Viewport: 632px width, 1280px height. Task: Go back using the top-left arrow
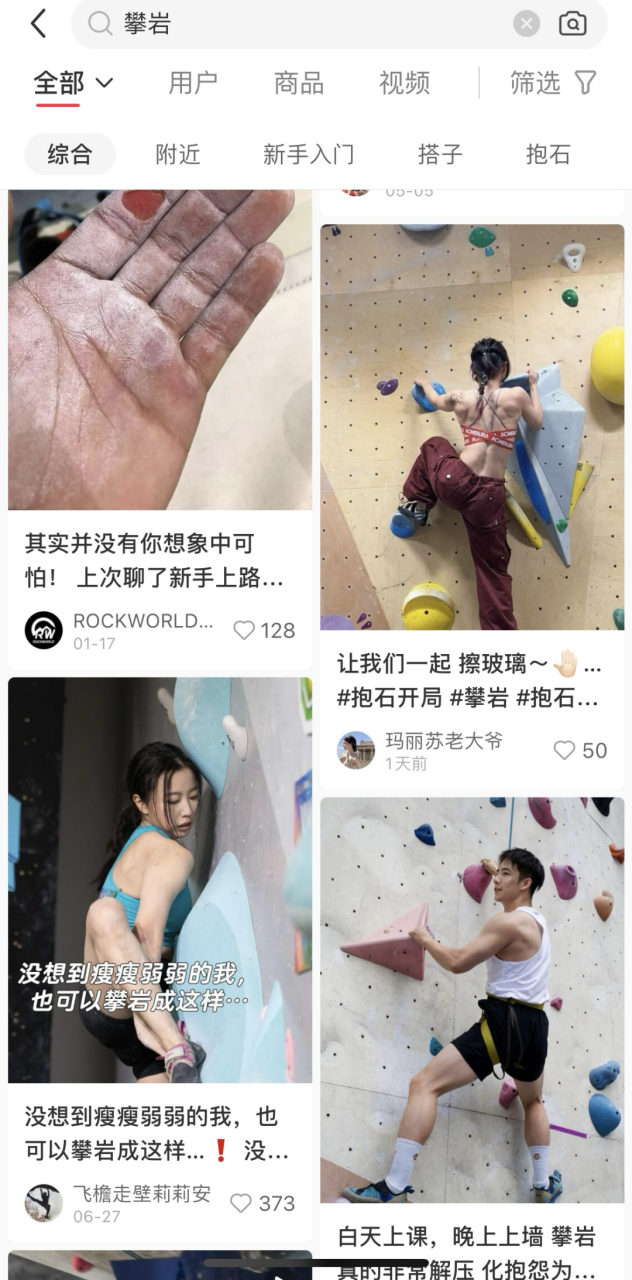39,24
